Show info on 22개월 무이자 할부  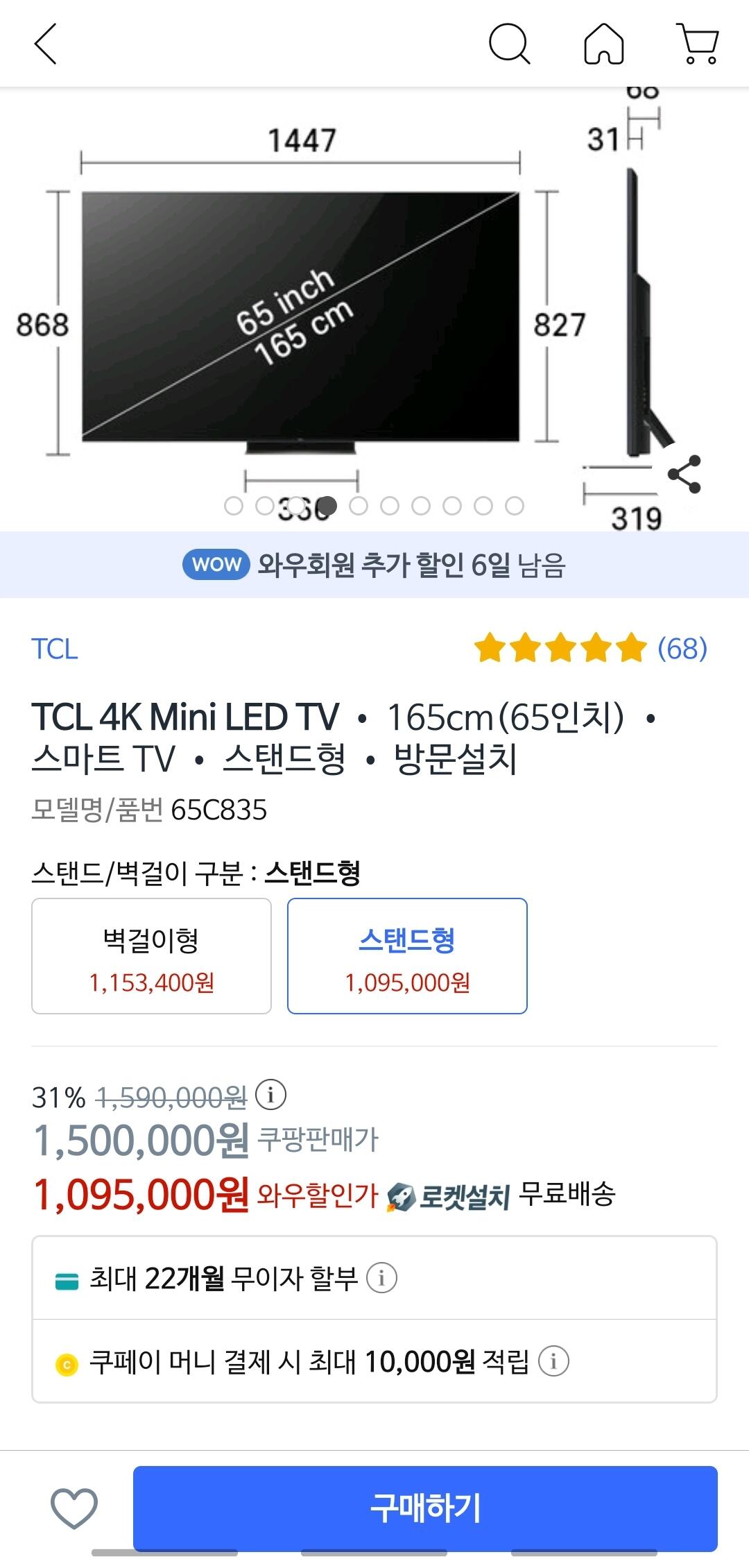pos(381,1277)
